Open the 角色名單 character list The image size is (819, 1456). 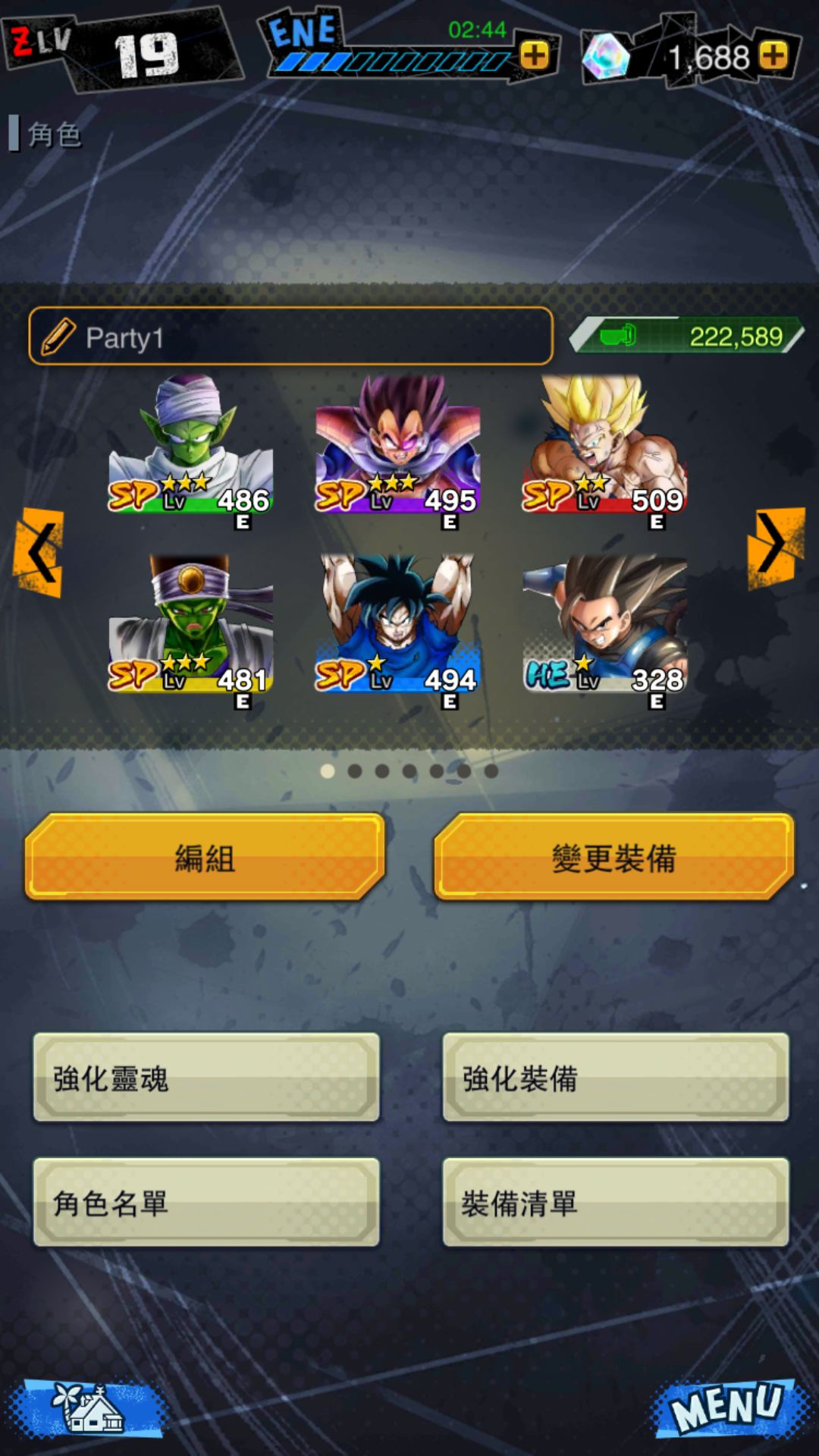point(206,1202)
